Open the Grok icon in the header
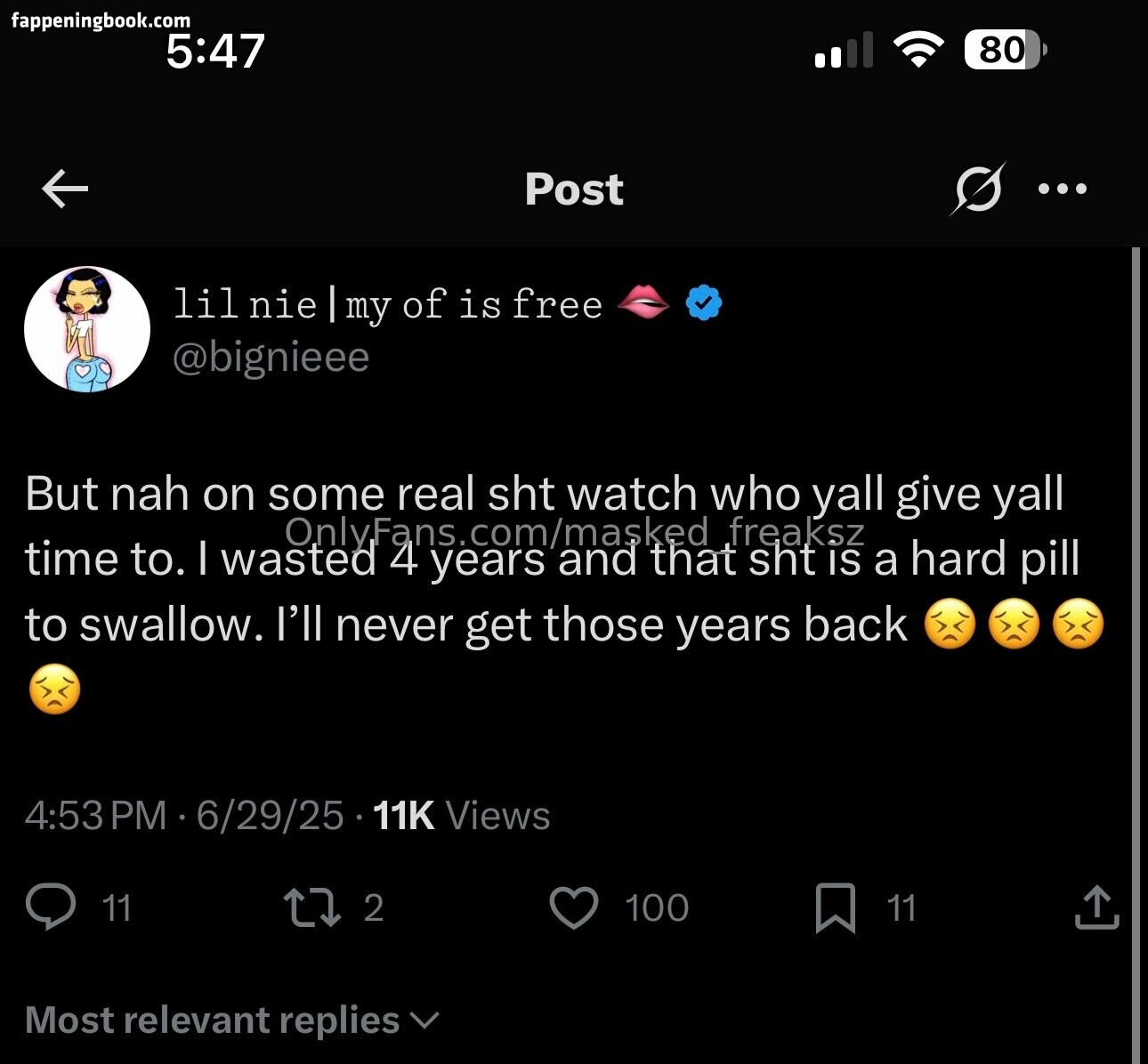Viewport: 1148px width, 1064px height. [x=976, y=189]
